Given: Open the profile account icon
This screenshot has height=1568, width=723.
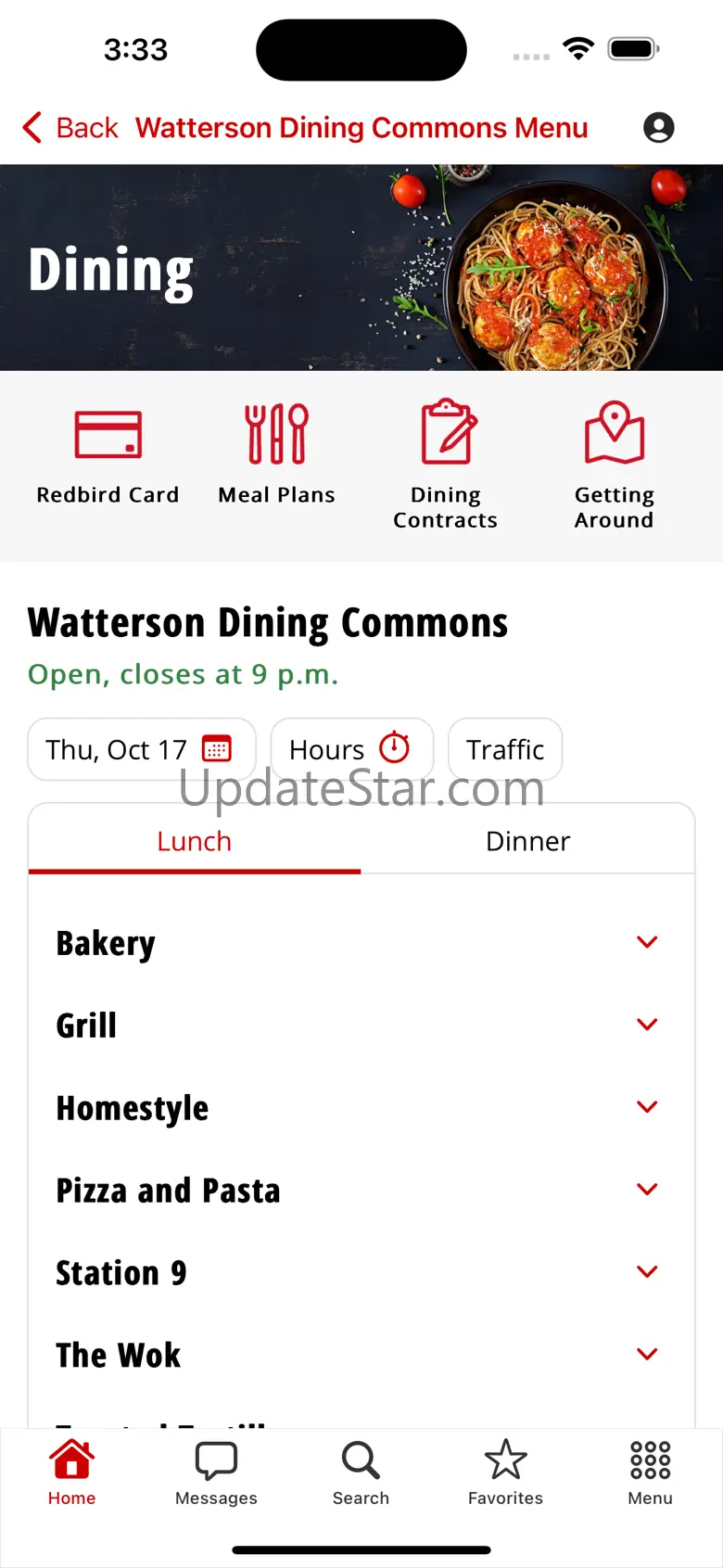Looking at the screenshot, I should [x=658, y=128].
